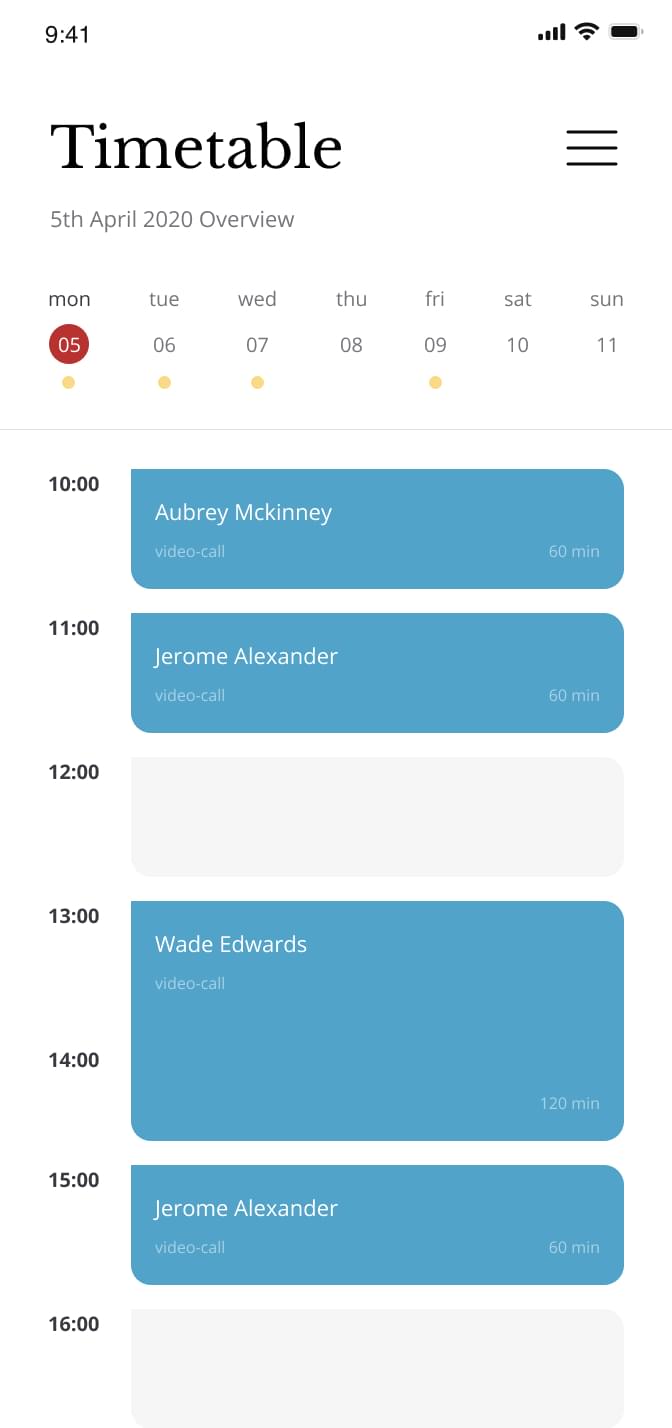
Task: Open Aubrey Mckinney's 10:00 video-call
Action: [x=377, y=529]
